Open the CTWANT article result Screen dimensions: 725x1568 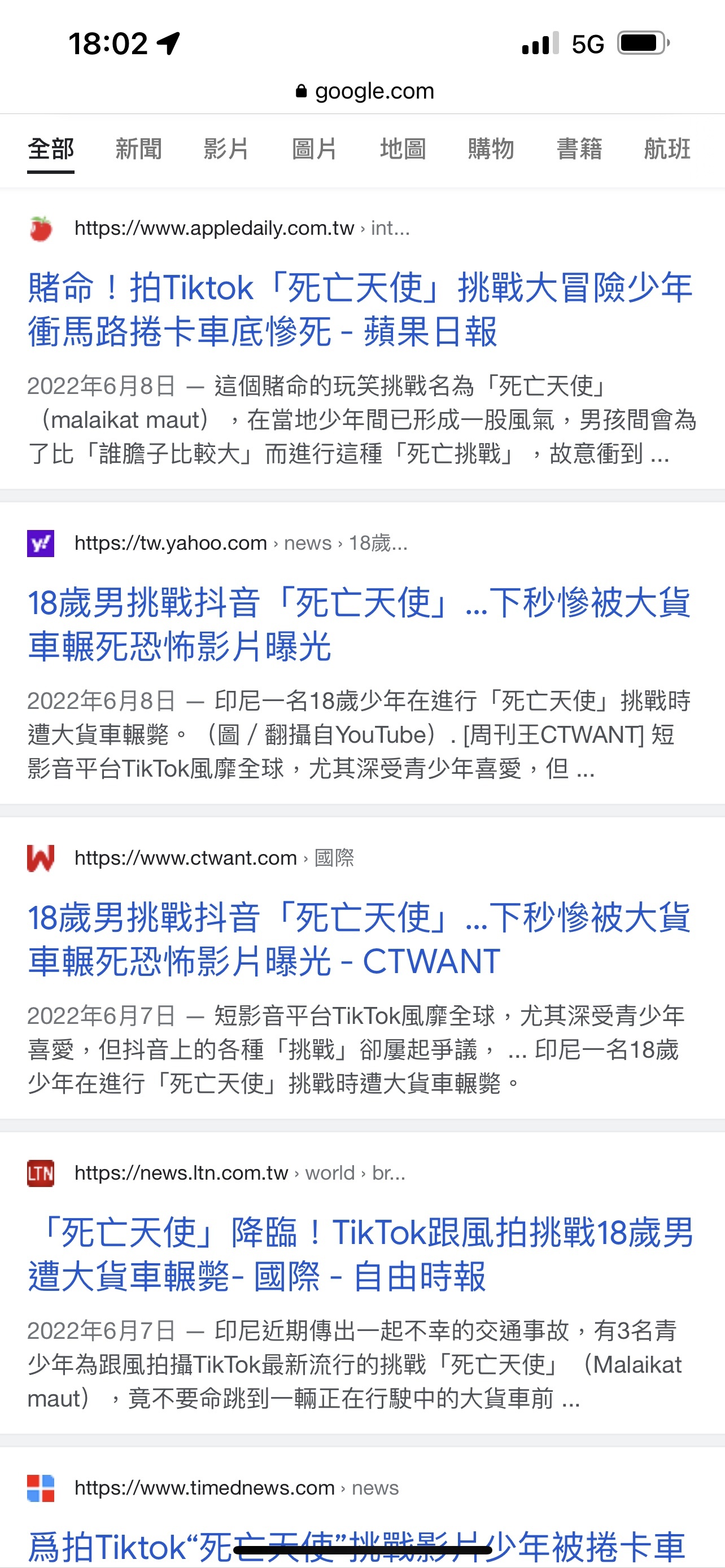pyautogui.click(x=359, y=939)
